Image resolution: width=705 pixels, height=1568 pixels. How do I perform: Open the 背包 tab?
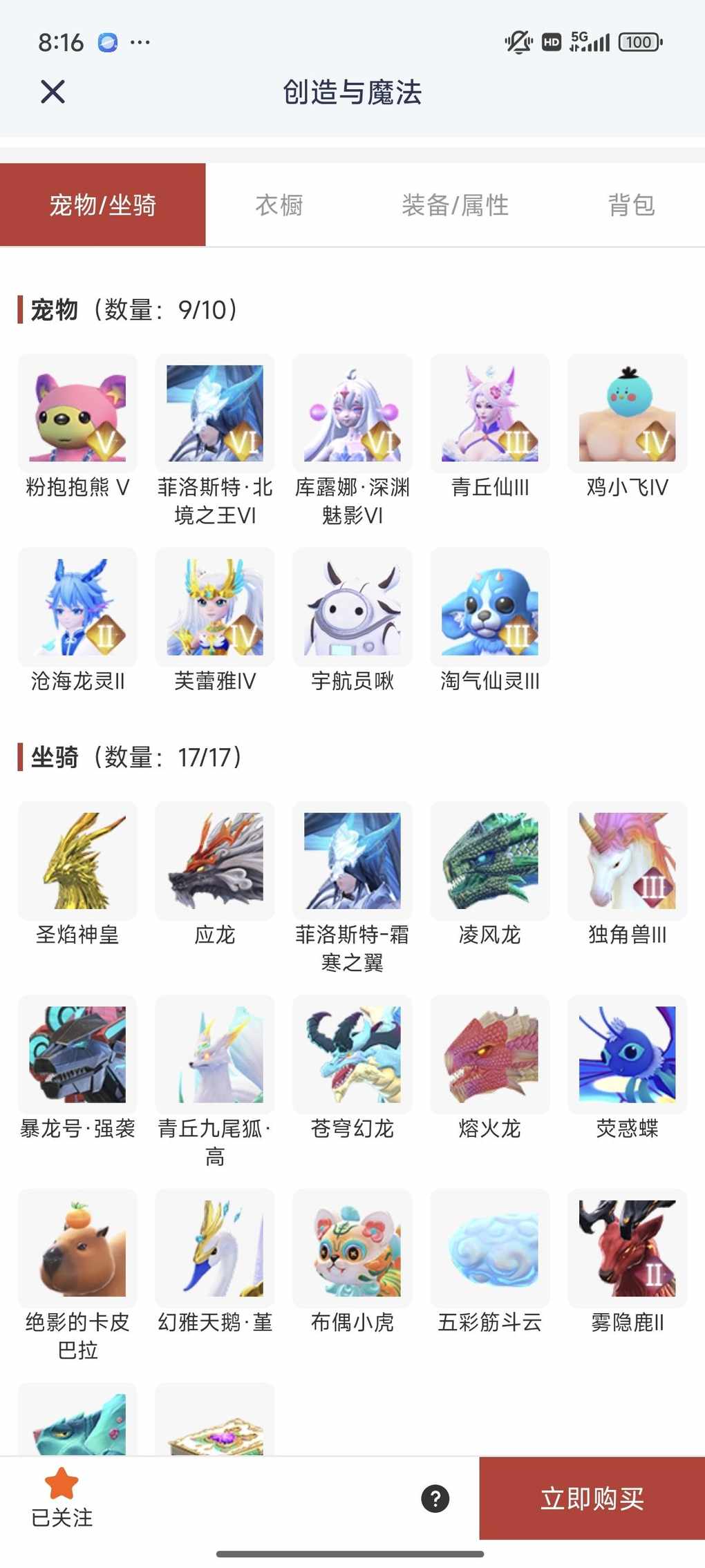631,205
